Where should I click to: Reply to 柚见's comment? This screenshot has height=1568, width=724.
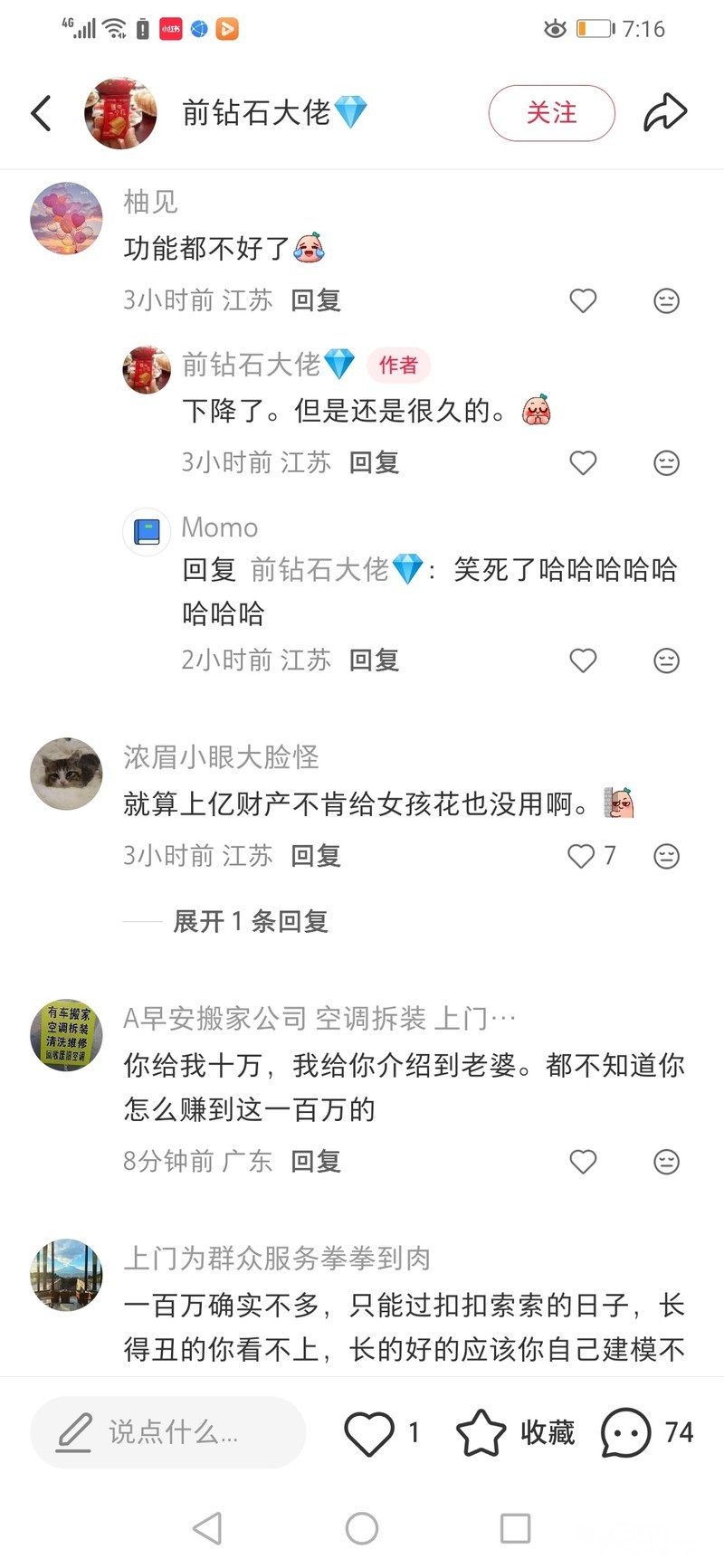click(315, 300)
